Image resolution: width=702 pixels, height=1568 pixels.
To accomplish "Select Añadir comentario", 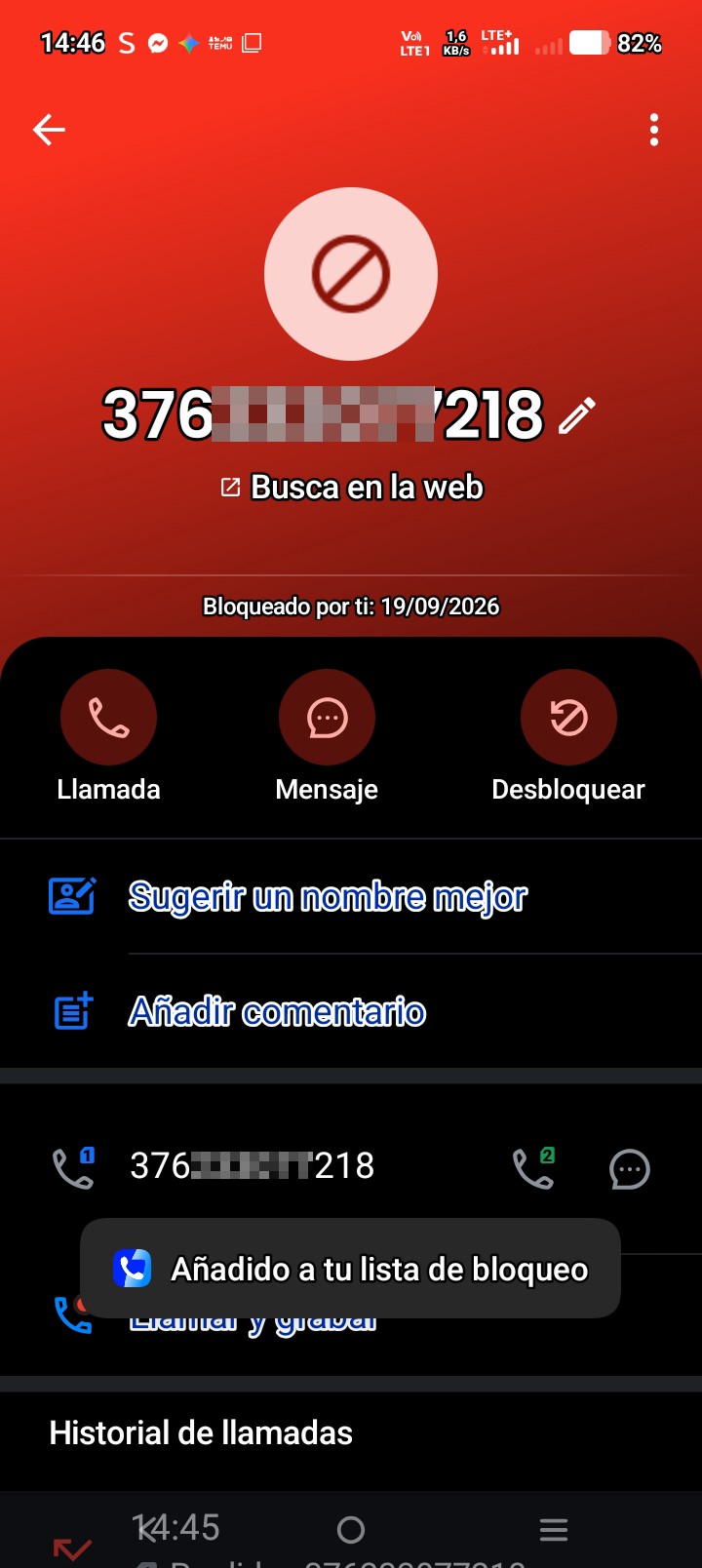I will point(351,1012).
